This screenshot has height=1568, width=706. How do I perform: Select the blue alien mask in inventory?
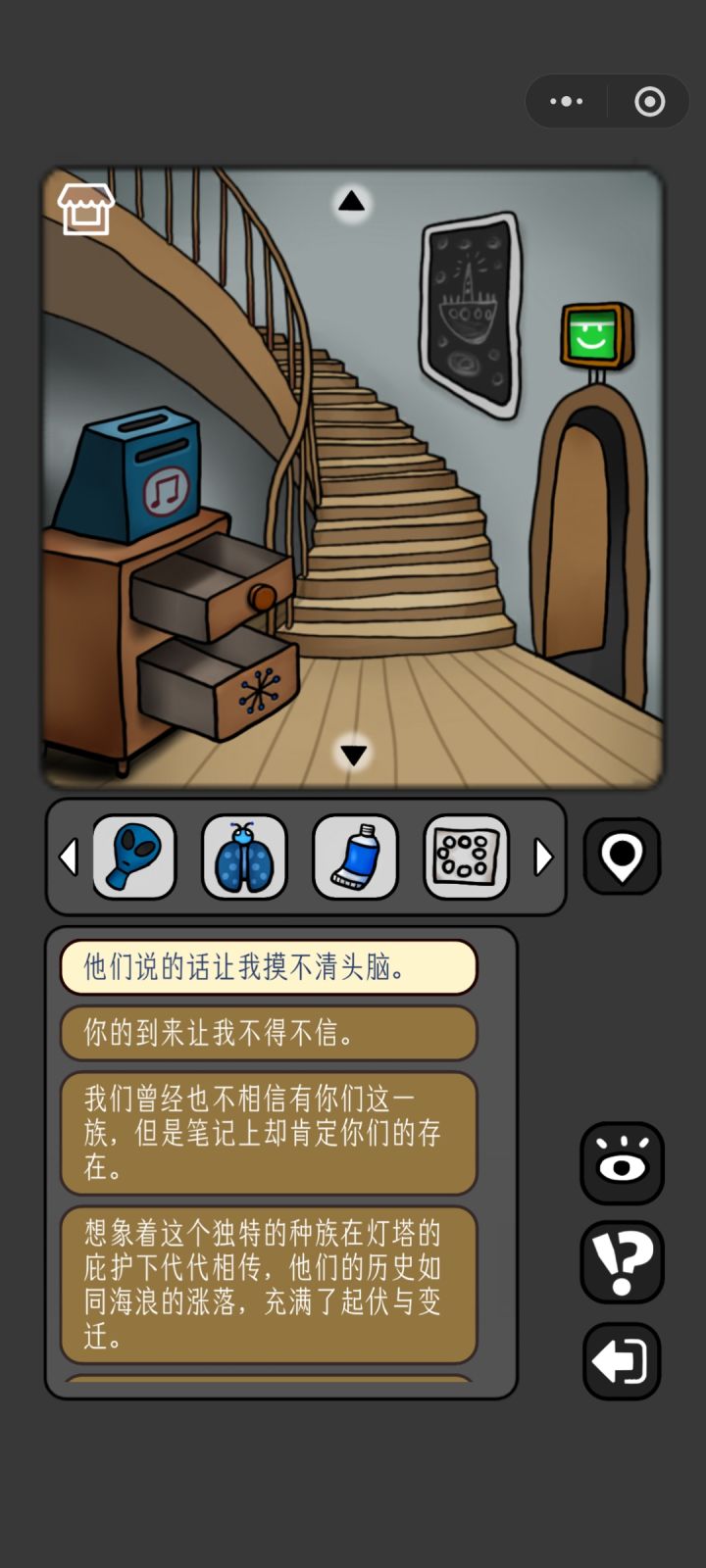(x=134, y=856)
